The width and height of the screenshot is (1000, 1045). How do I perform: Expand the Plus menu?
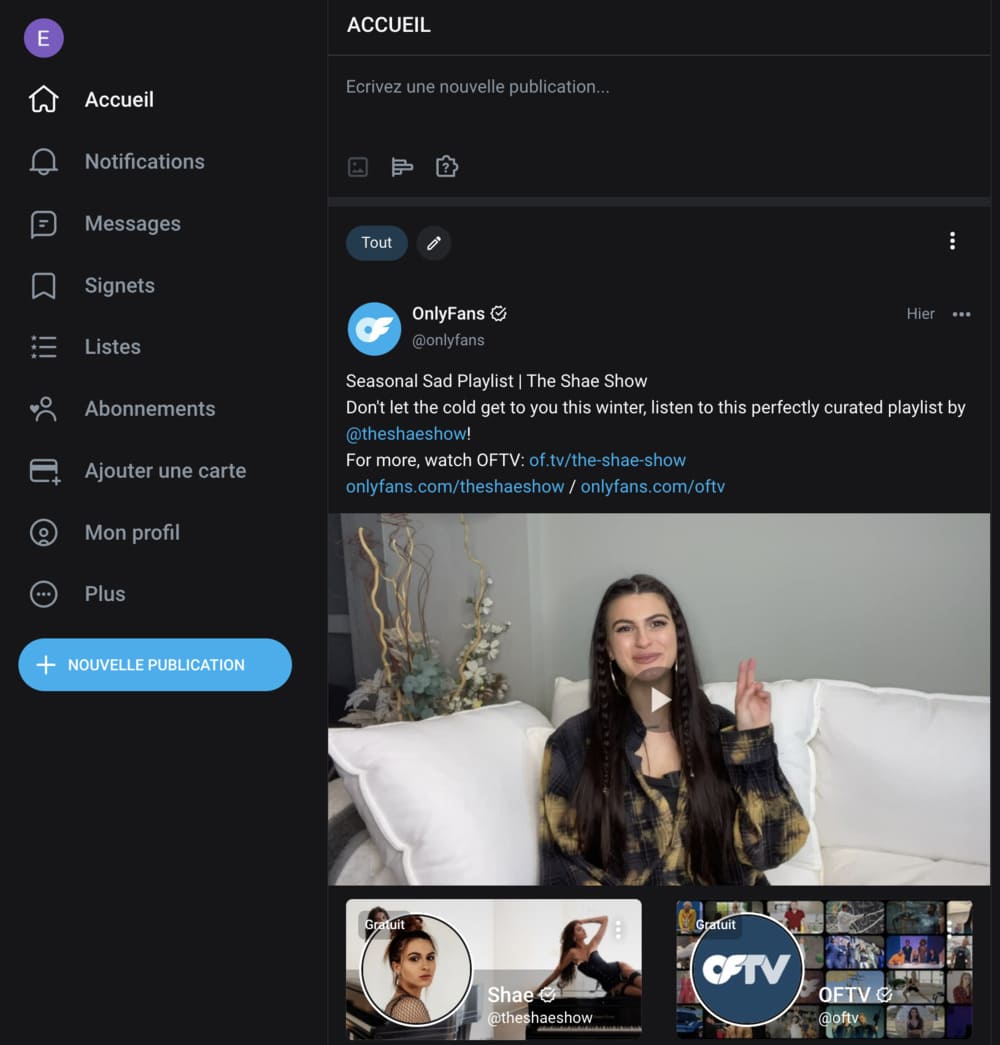(x=104, y=594)
